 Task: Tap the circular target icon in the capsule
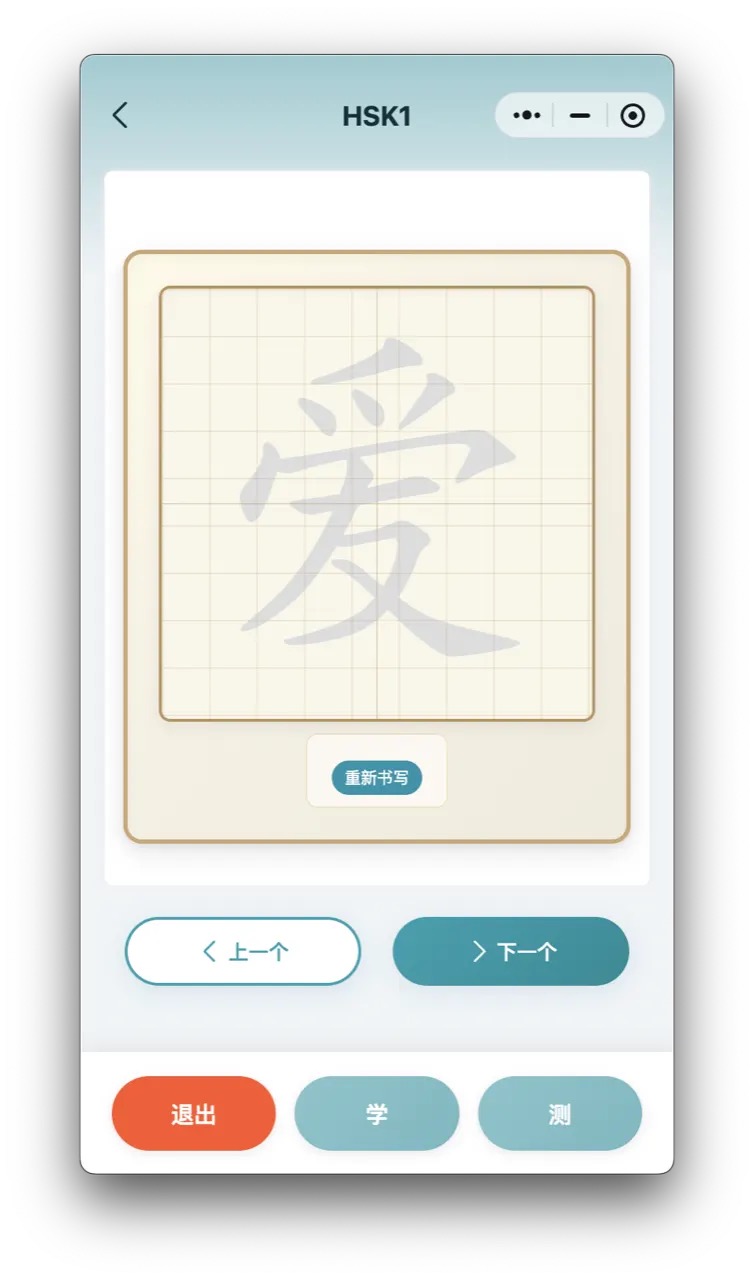click(632, 116)
